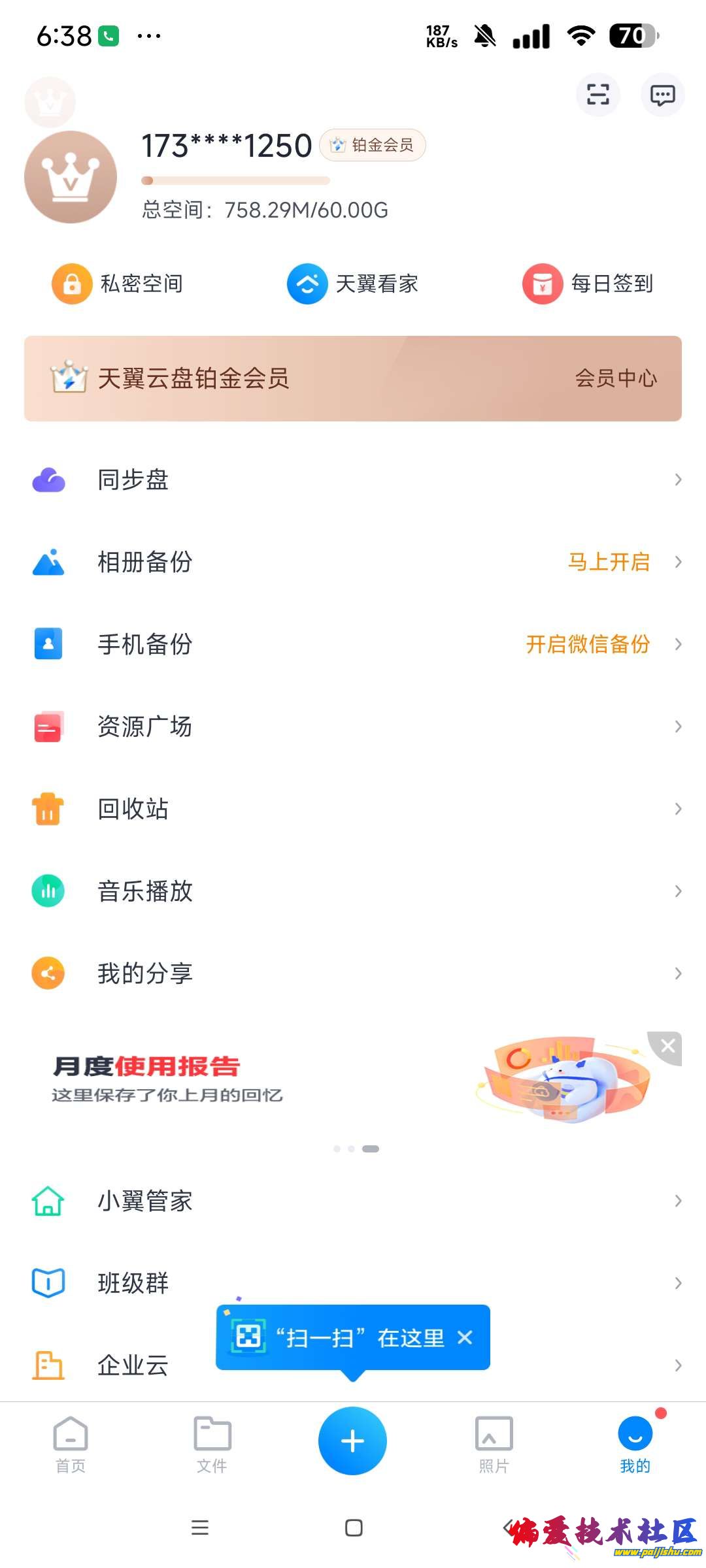Expand 资源广场 with its arrow

(677, 727)
